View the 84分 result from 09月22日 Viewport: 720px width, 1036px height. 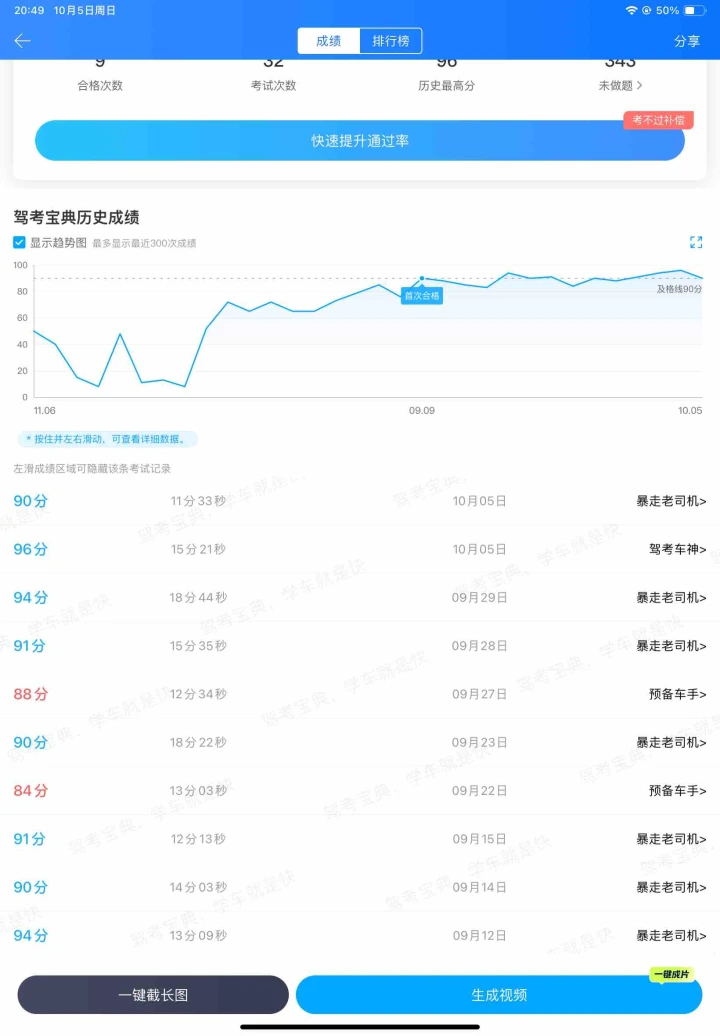[360, 790]
